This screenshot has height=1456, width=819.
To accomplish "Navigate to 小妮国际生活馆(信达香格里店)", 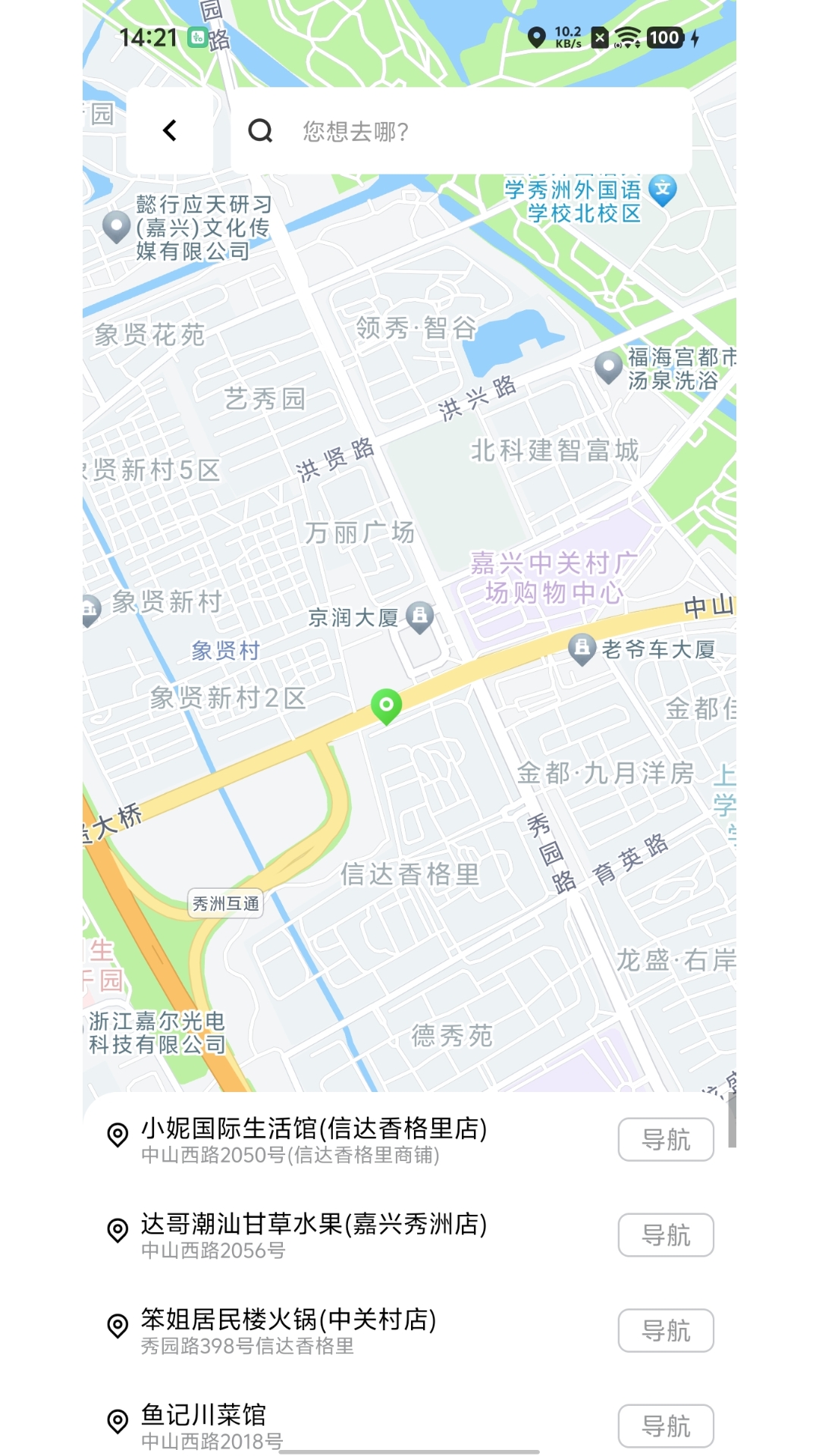I will [x=665, y=1139].
